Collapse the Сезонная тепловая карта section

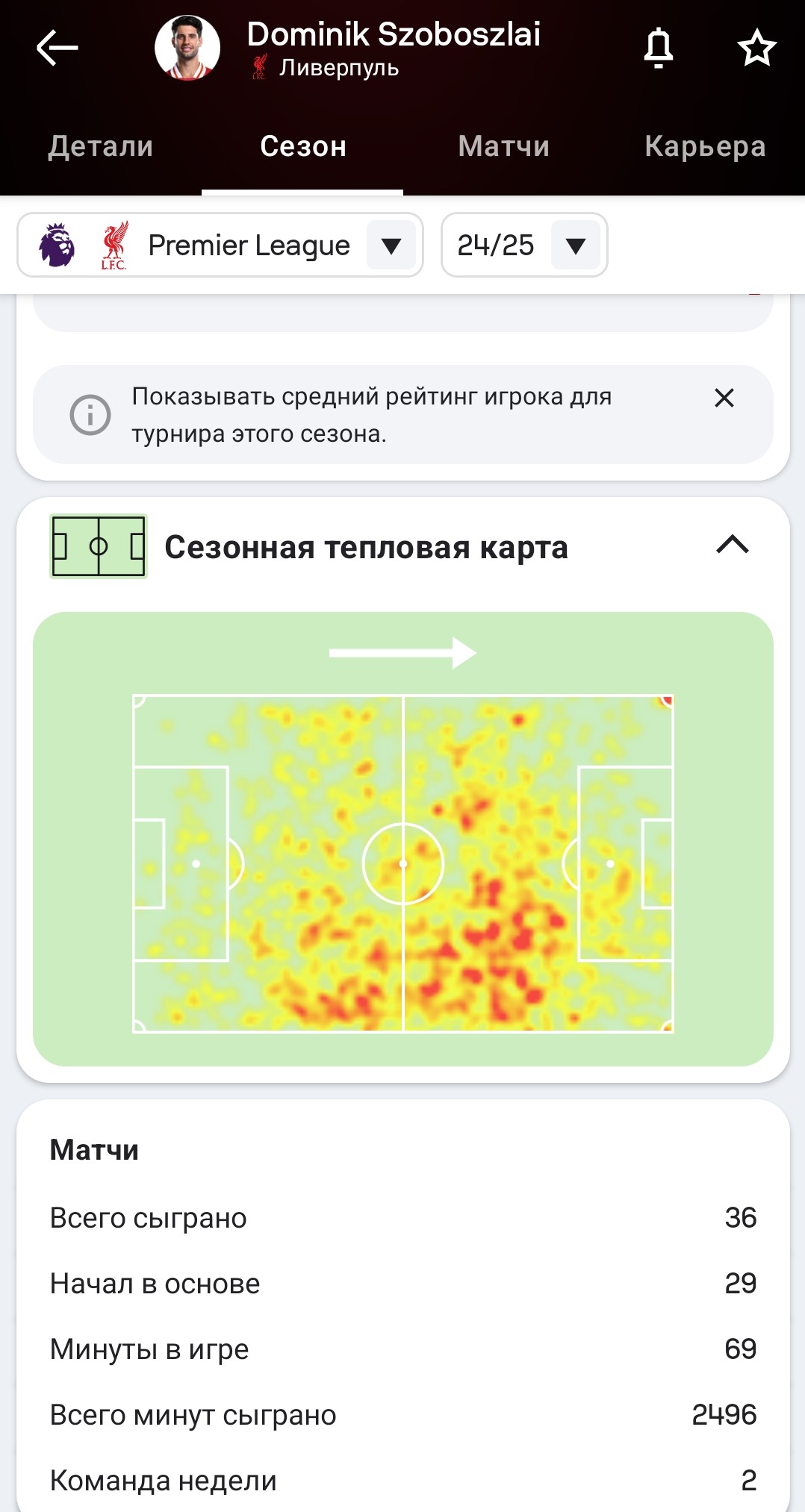tap(732, 545)
